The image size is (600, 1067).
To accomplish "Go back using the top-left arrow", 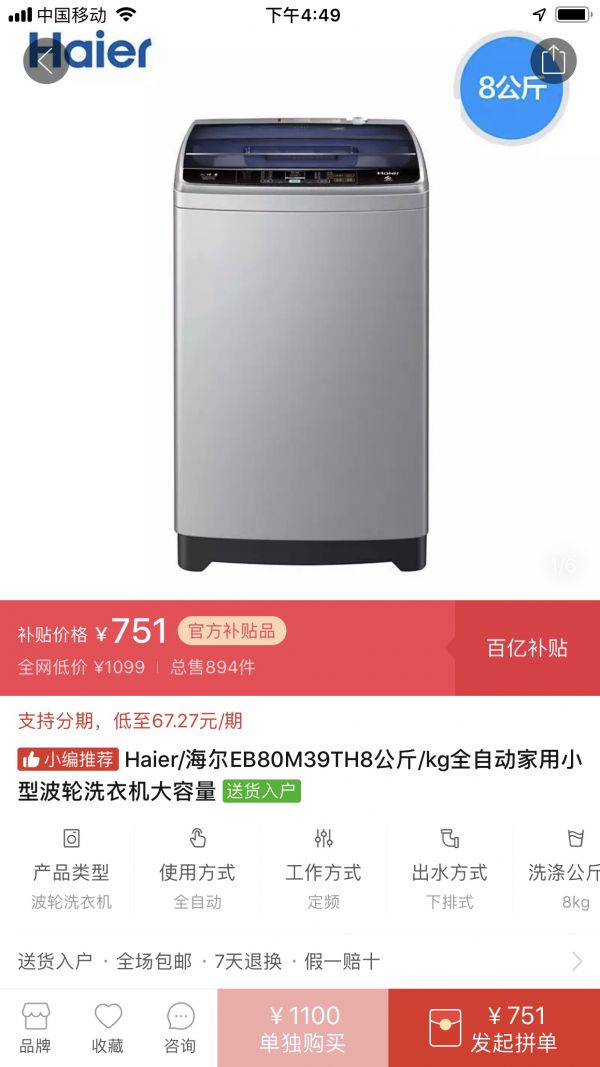I will (46, 60).
